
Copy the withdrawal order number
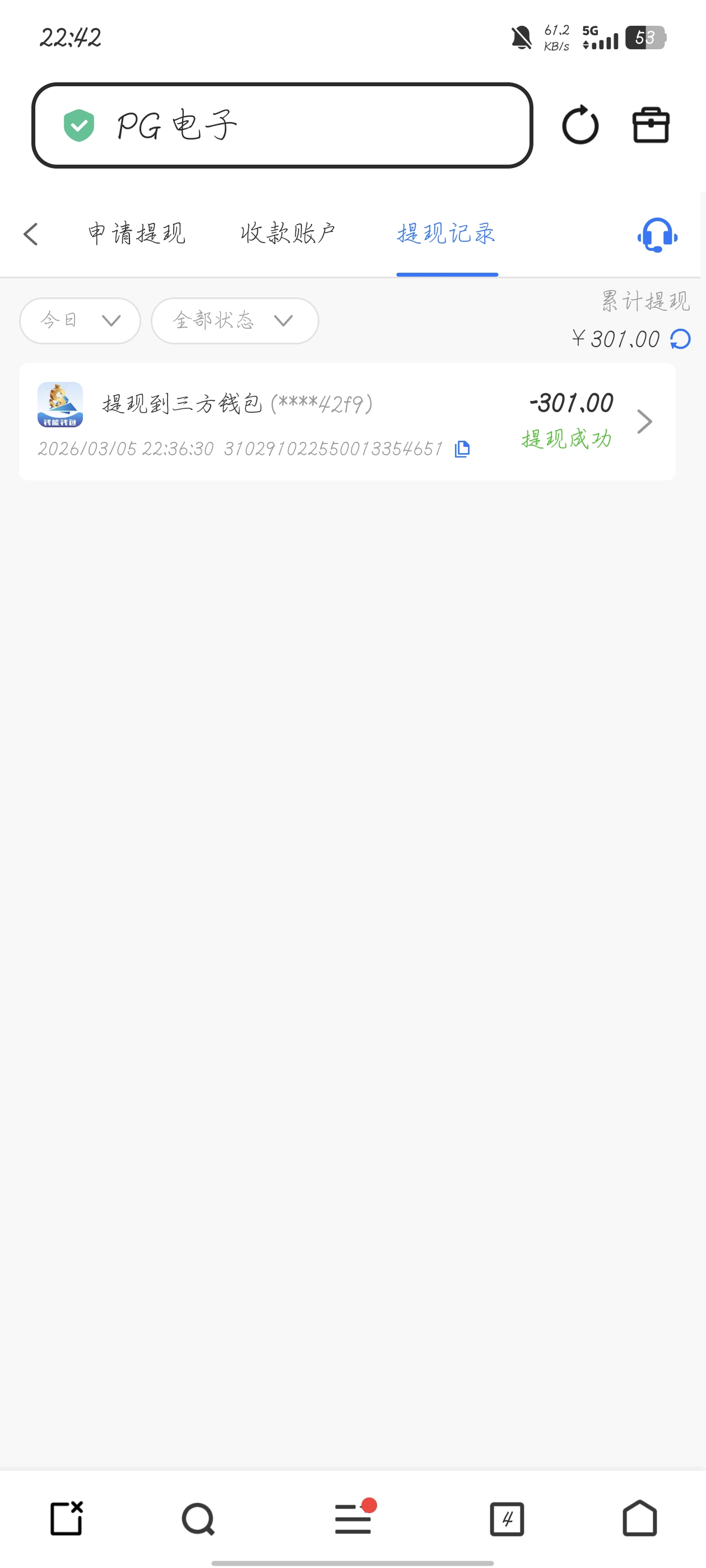pyautogui.click(x=462, y=449)
